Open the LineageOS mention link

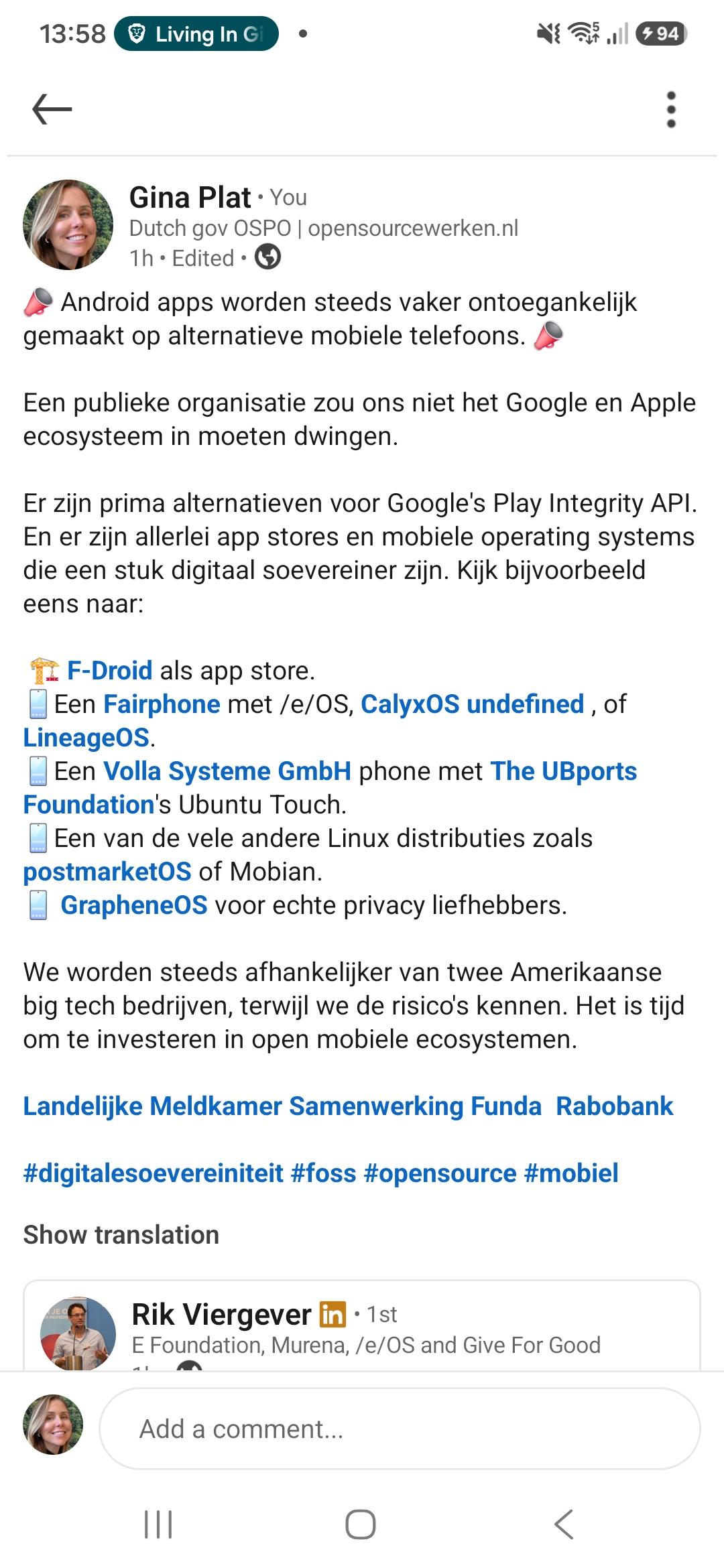(86, 737)
